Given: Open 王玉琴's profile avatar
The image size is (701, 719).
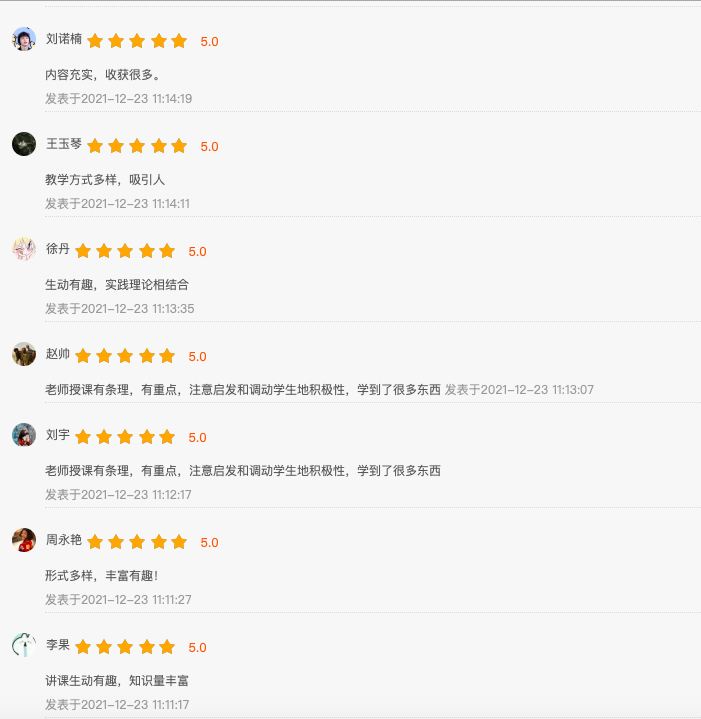Looking at the screenshot, I should pos(24,144).
